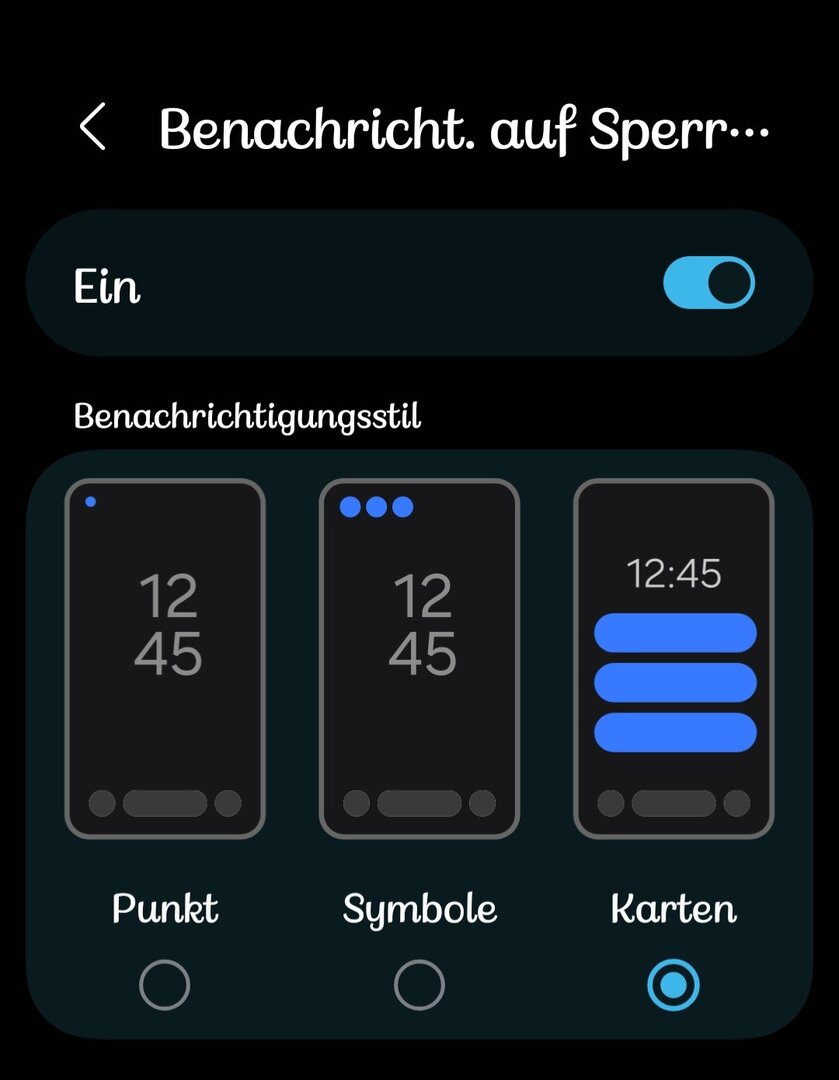Choose the Symbole radio button
The height and width of the screenshot is (1080, 839).
(419, 985)
